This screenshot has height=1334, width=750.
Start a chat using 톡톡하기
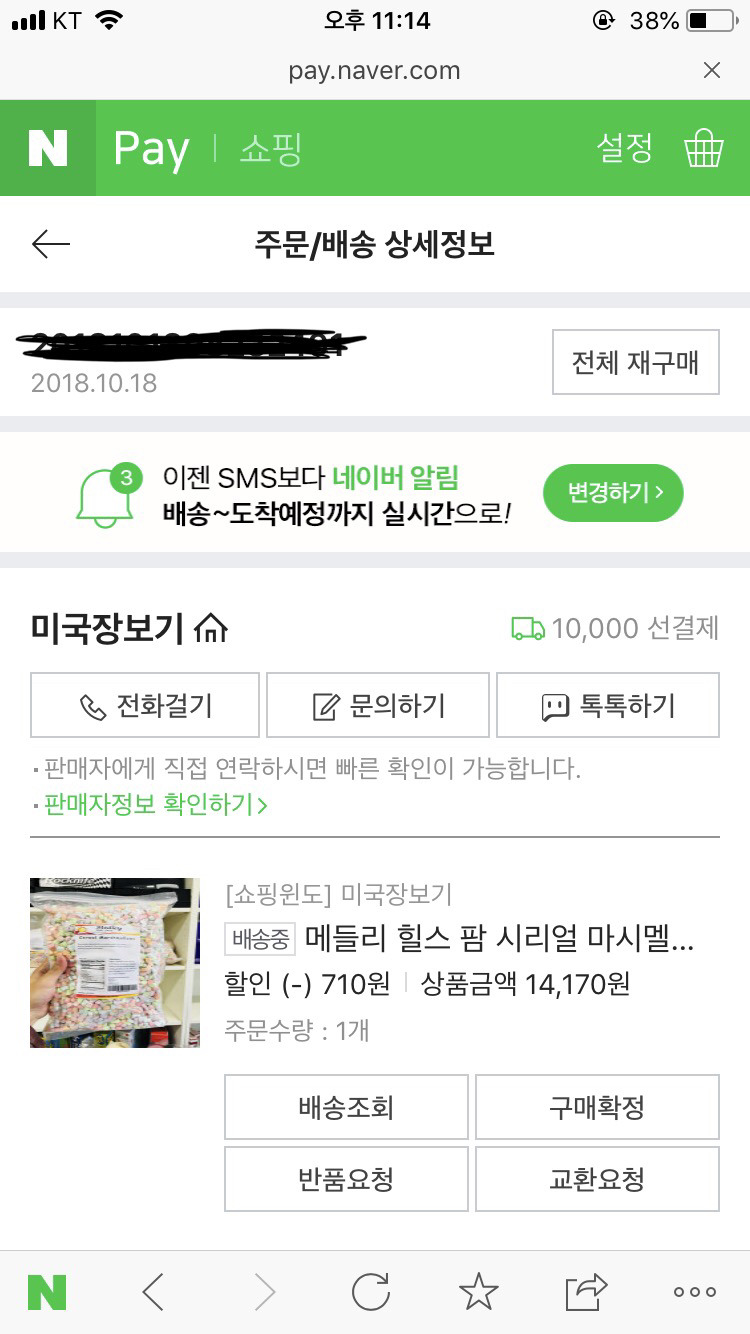tap(607, 706)
